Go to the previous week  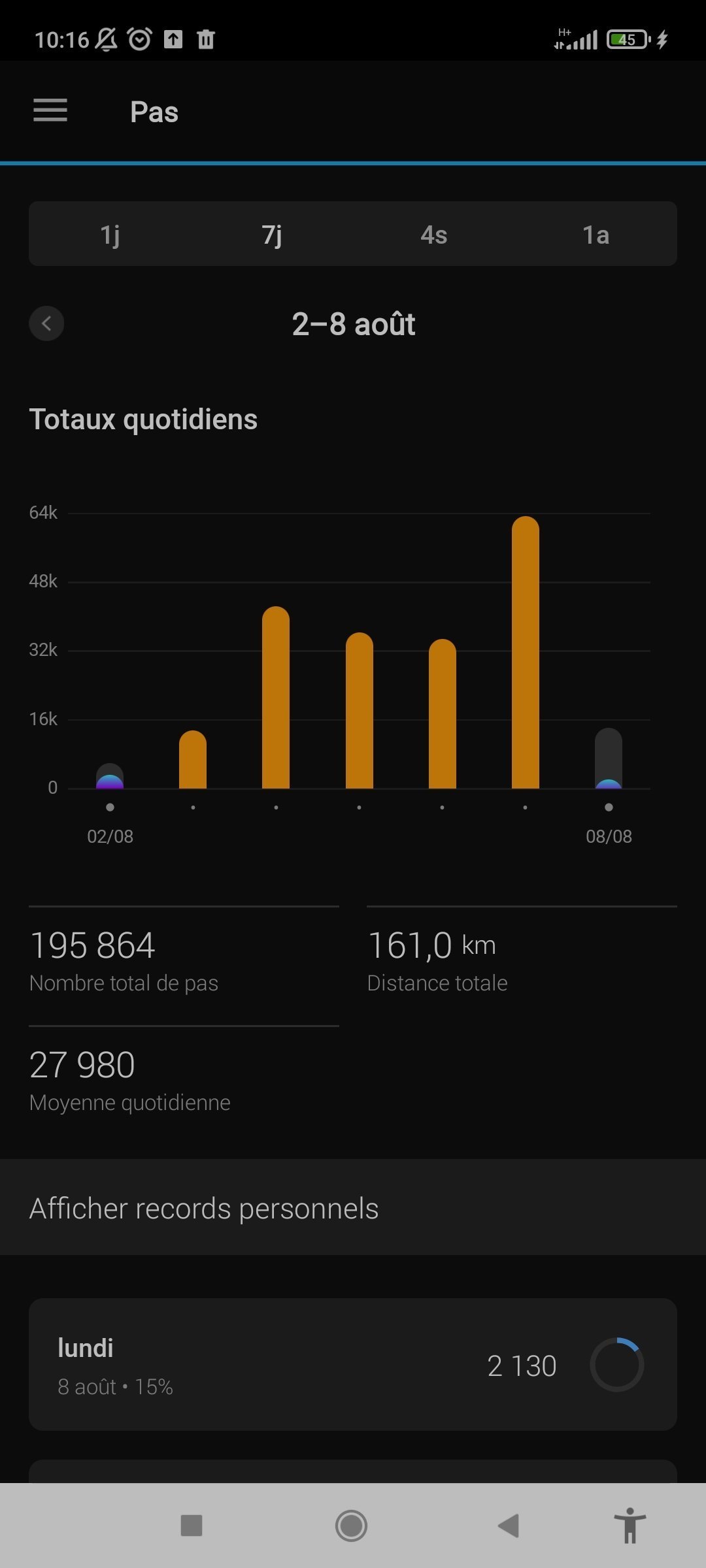[x=46, y=323]
